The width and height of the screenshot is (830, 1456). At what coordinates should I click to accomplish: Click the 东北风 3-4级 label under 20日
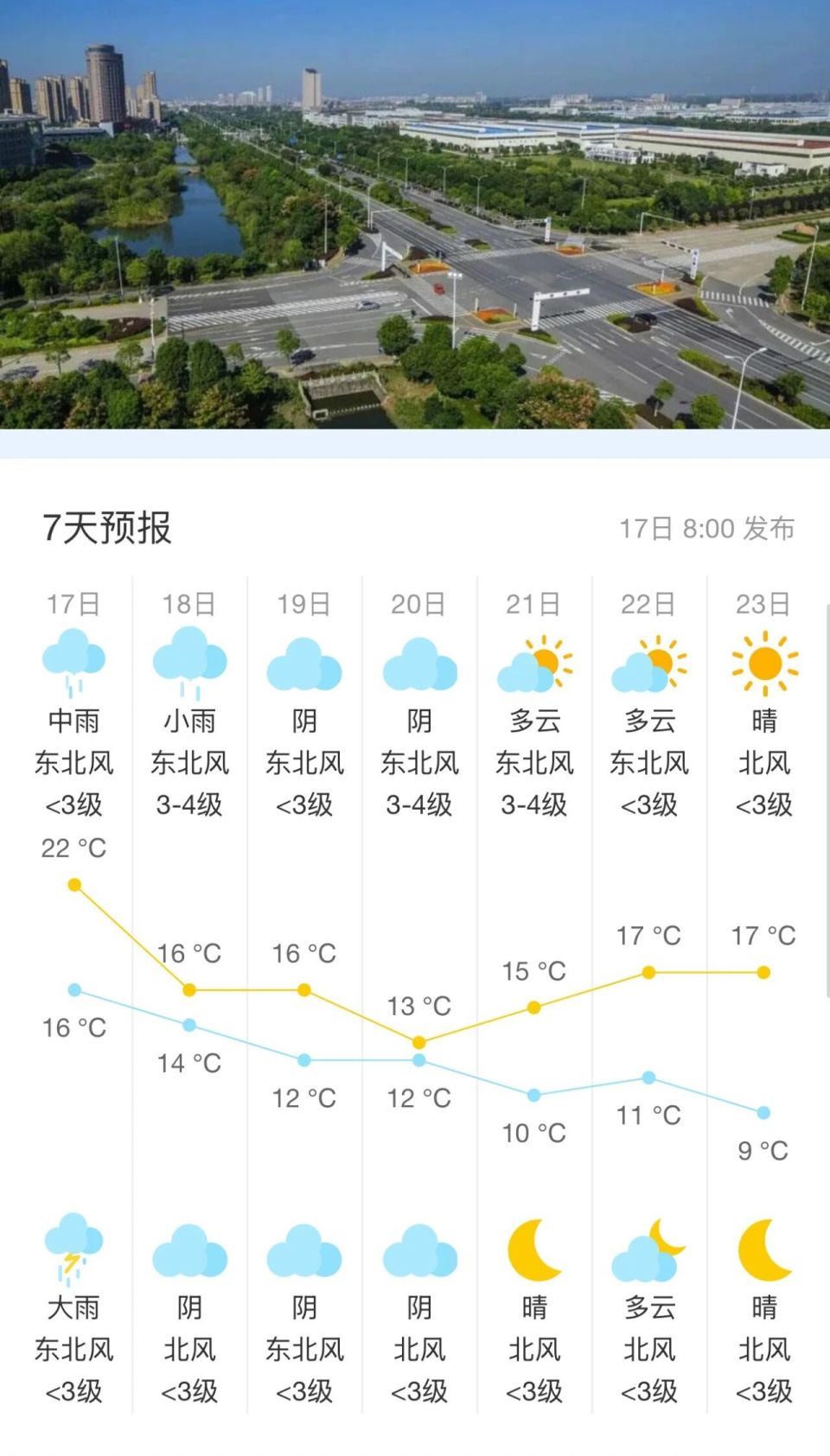point(419,785)
